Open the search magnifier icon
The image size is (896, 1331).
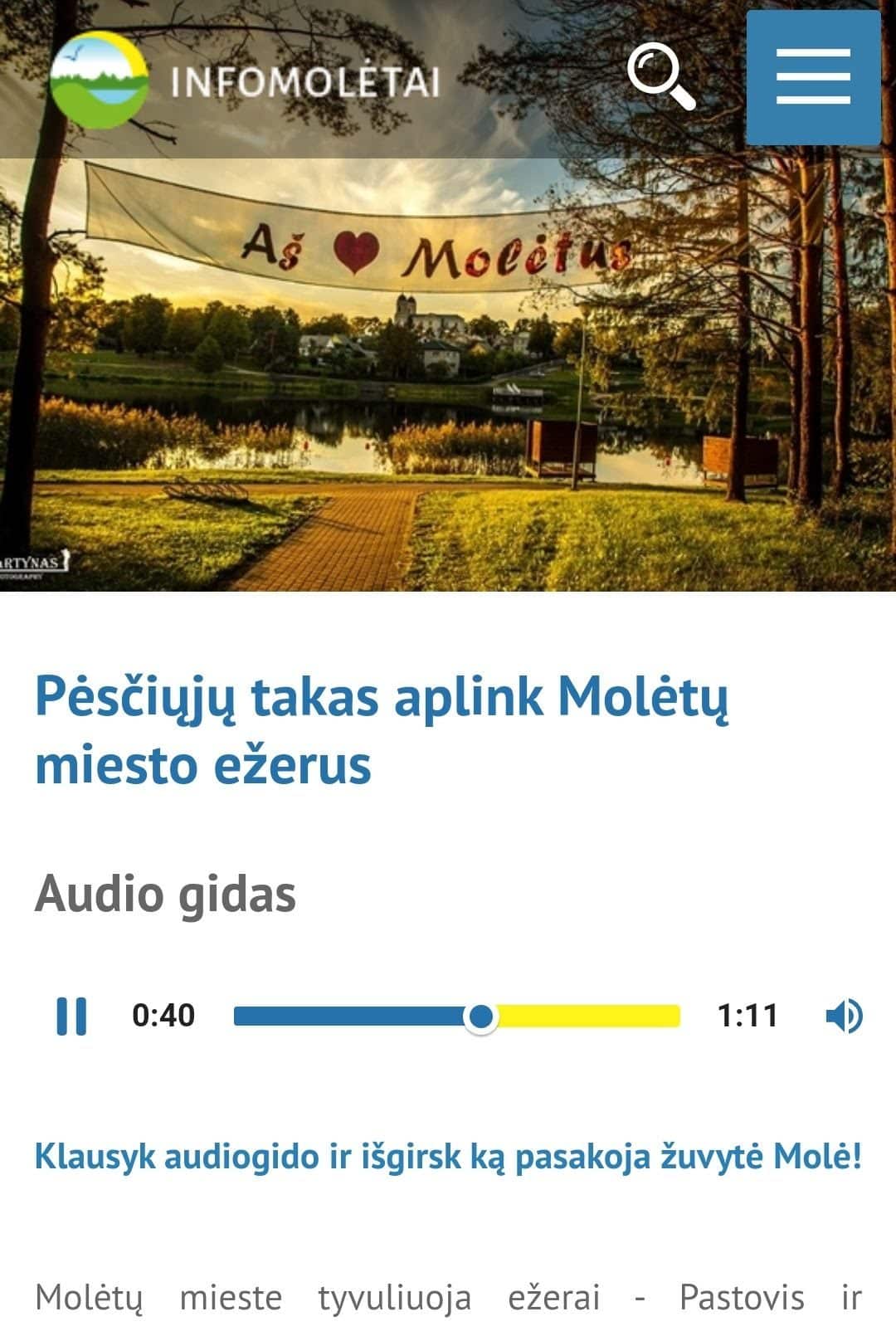(660, 76)
